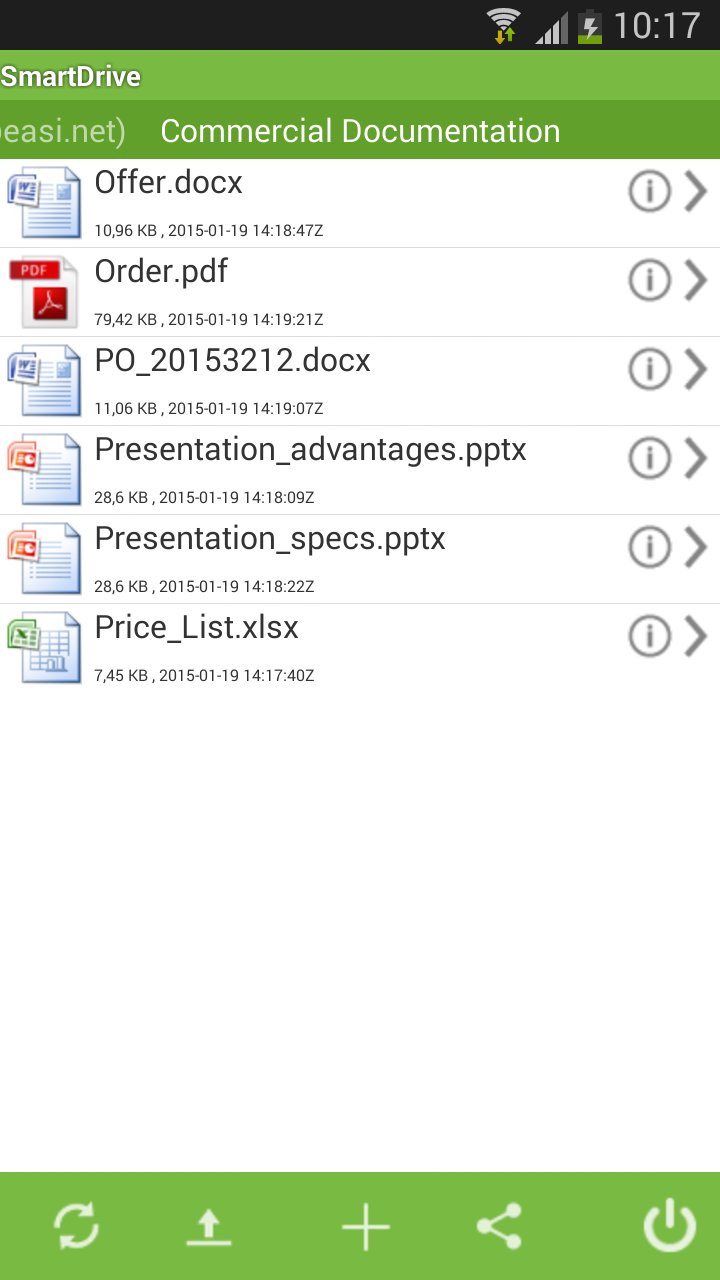The image size is (720, 1280).
Task: Open the Presentation_specs.pptx file
Action: tap(269, 540)
